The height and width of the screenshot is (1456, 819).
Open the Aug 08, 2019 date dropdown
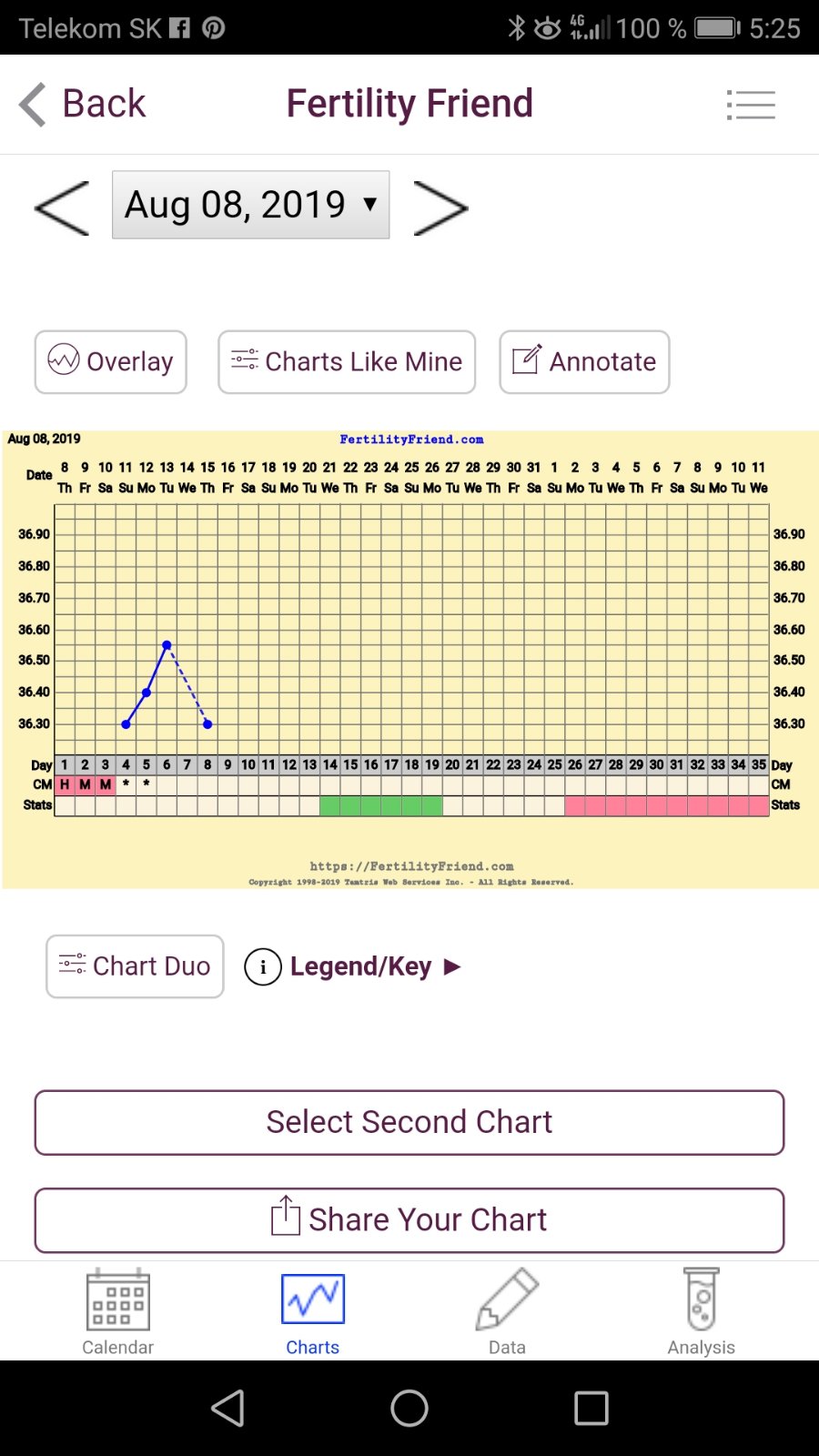(x=250, y=205)
